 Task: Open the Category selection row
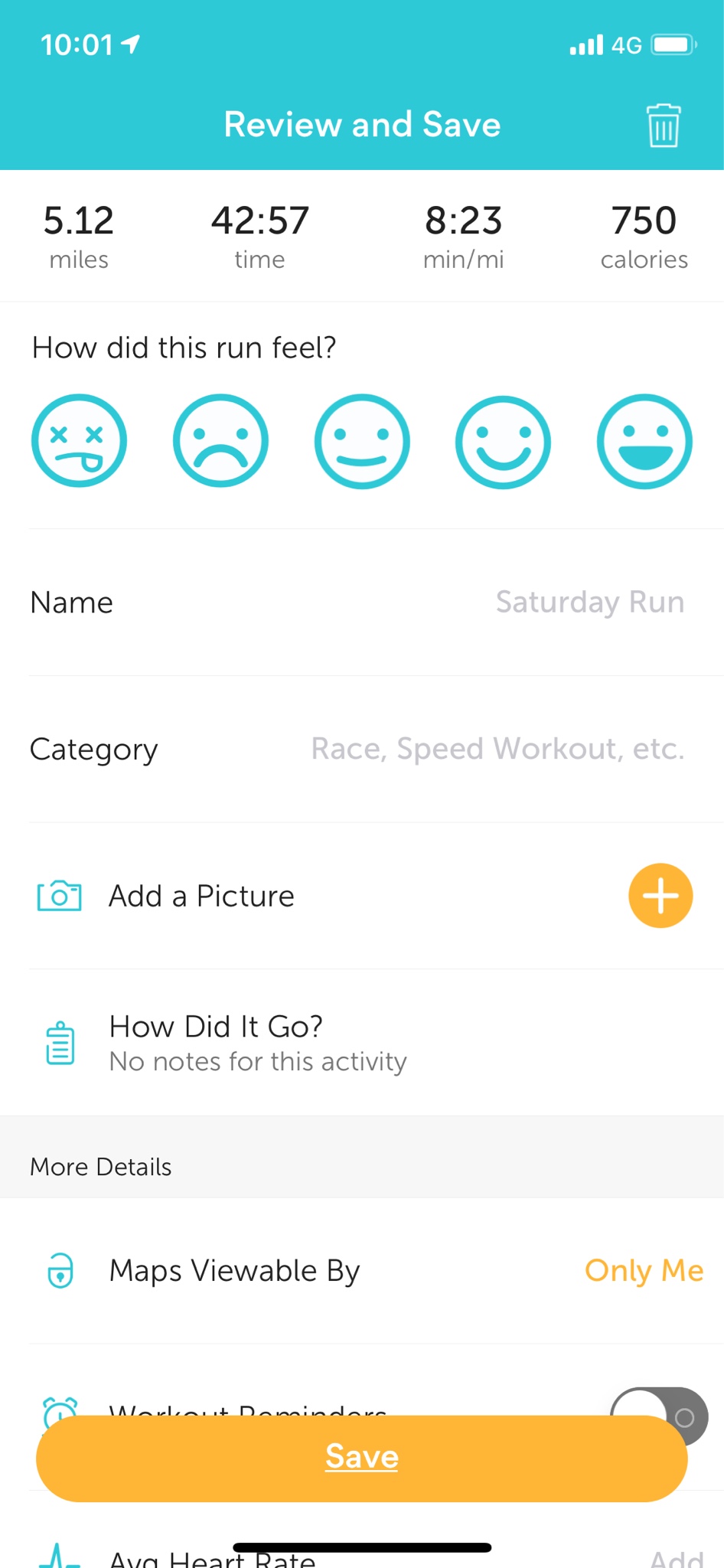click(x=362, y=749)
